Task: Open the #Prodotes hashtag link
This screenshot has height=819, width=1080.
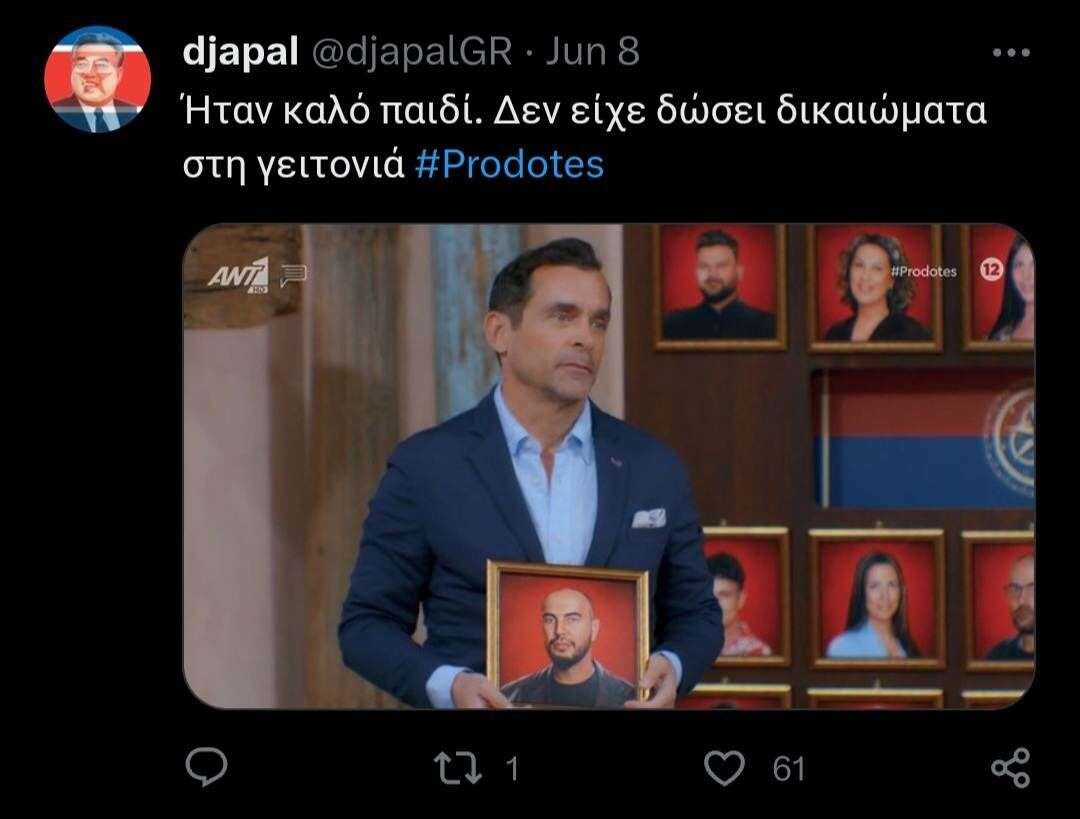Action: click(509, 164)
